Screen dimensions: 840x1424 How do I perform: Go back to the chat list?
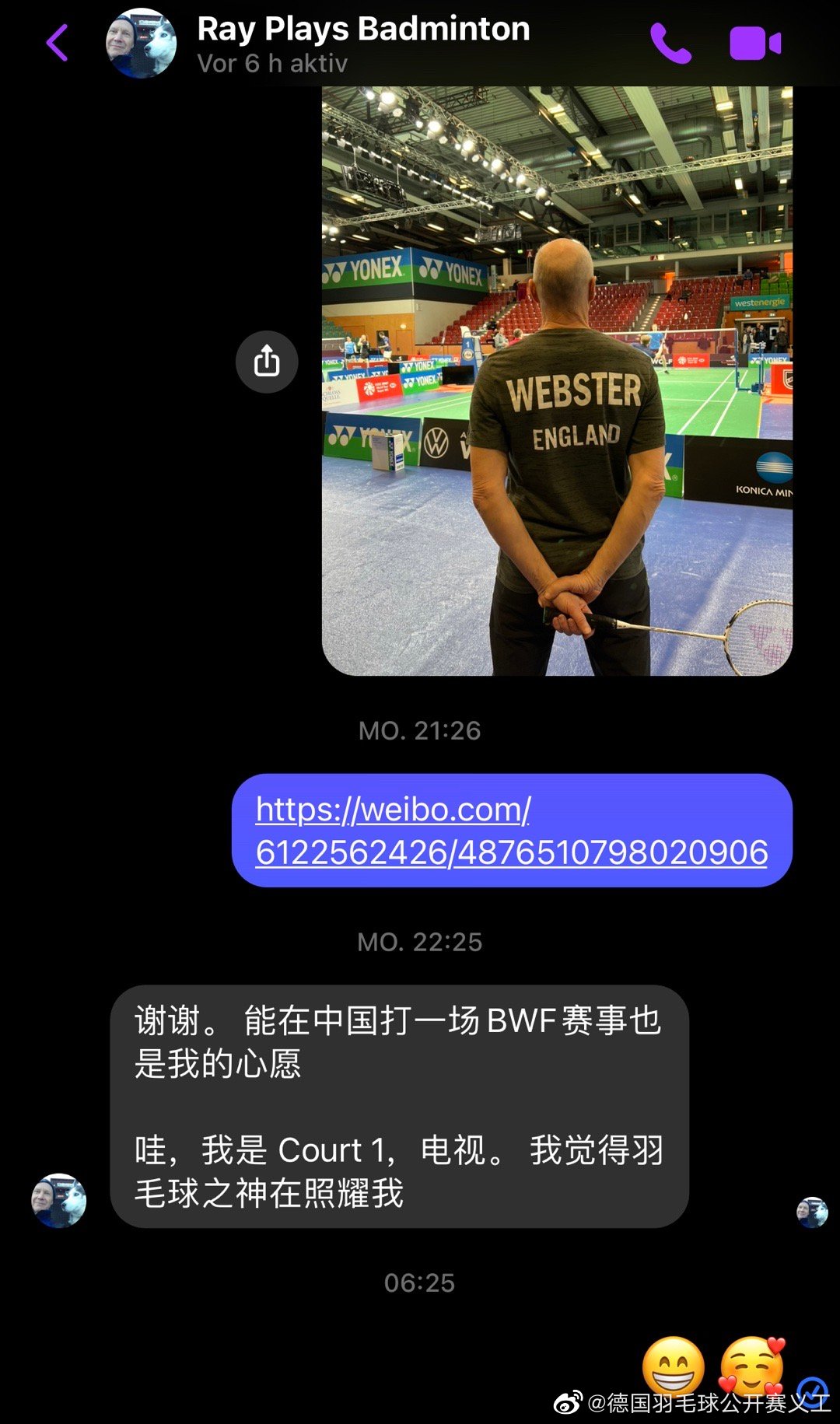coord(58,43)
